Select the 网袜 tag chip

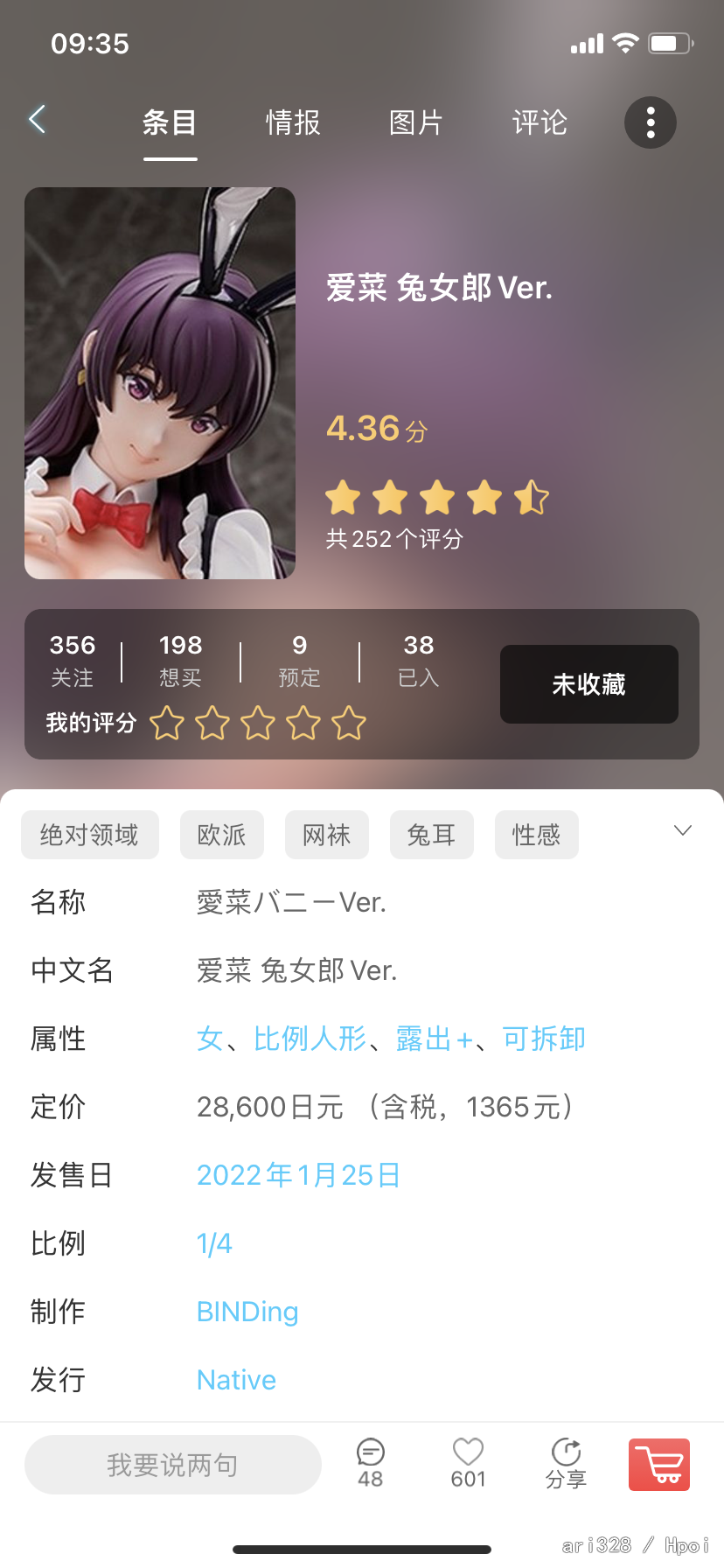327,835
